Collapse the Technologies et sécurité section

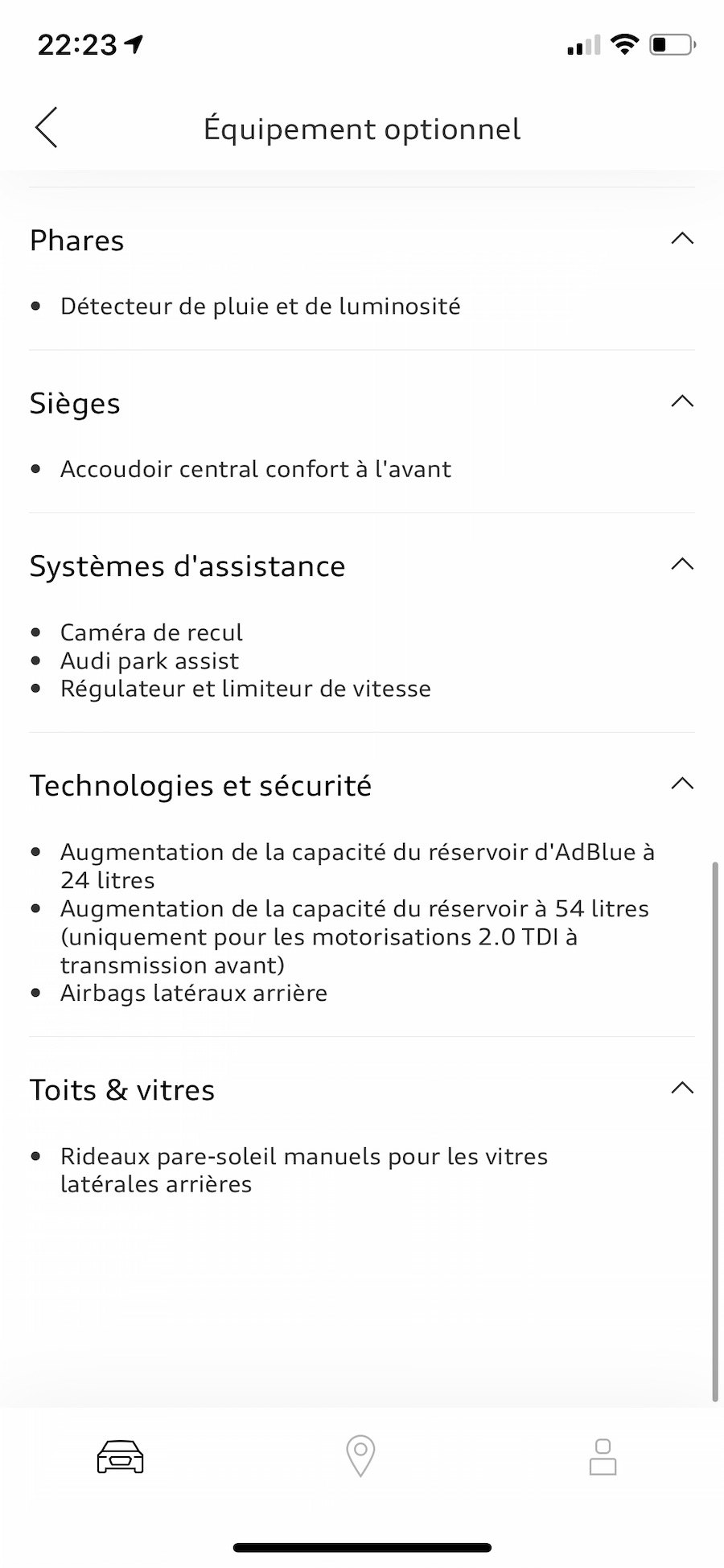pyautogui.click(x=681, y=784)
